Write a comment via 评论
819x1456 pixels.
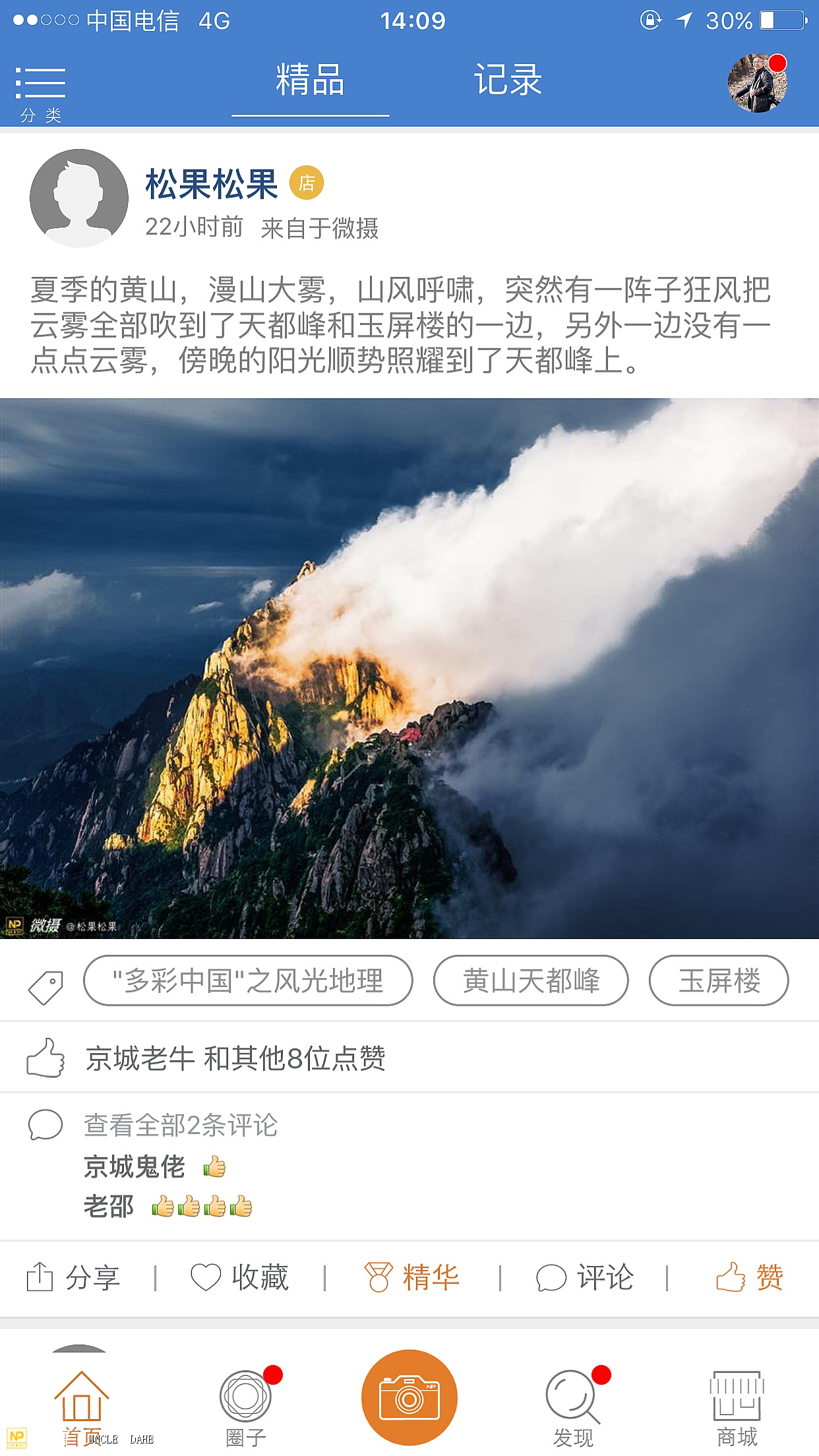(585, 1277)
